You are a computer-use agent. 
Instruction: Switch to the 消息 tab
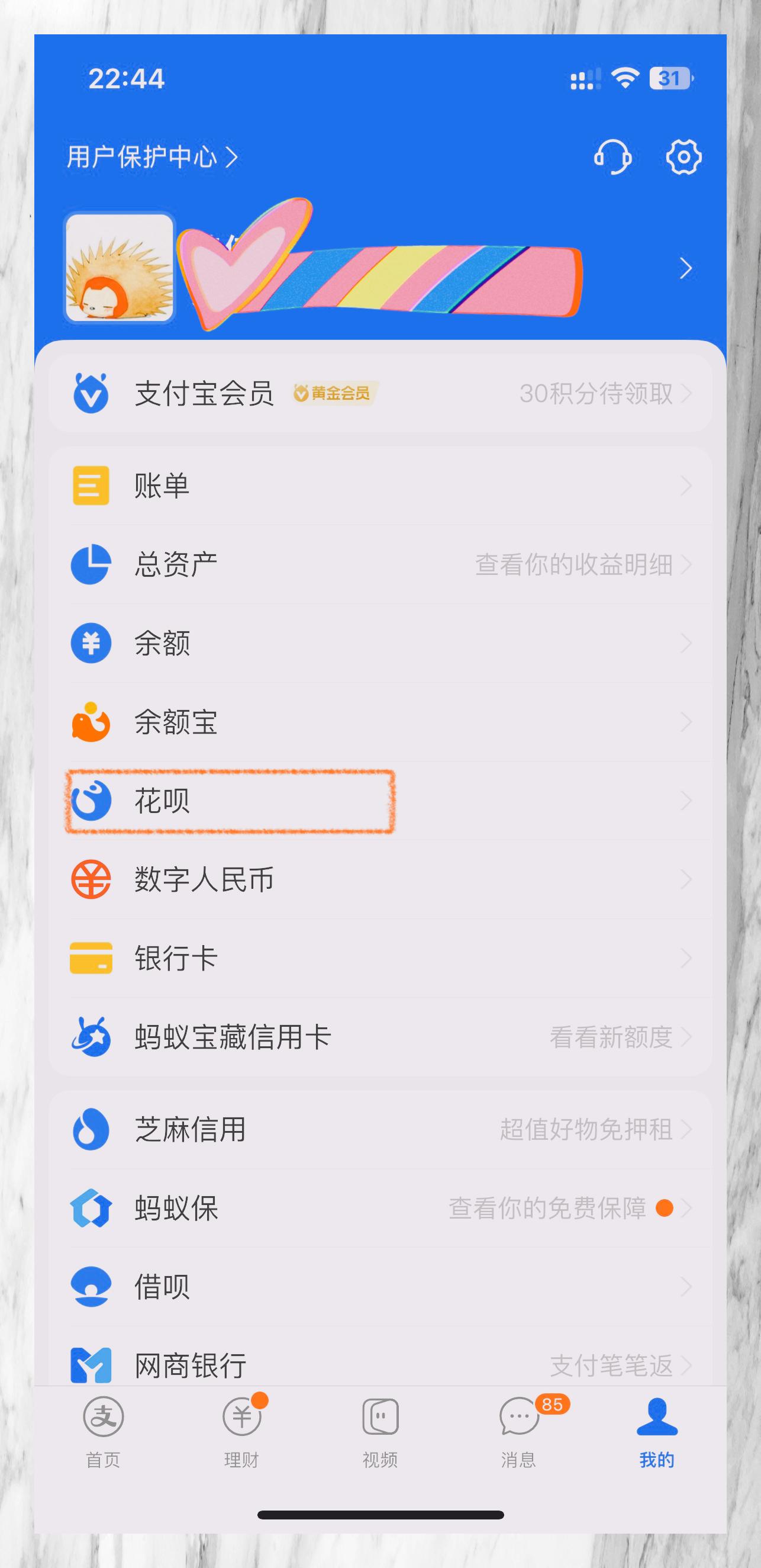click(x=519, y=1433)
